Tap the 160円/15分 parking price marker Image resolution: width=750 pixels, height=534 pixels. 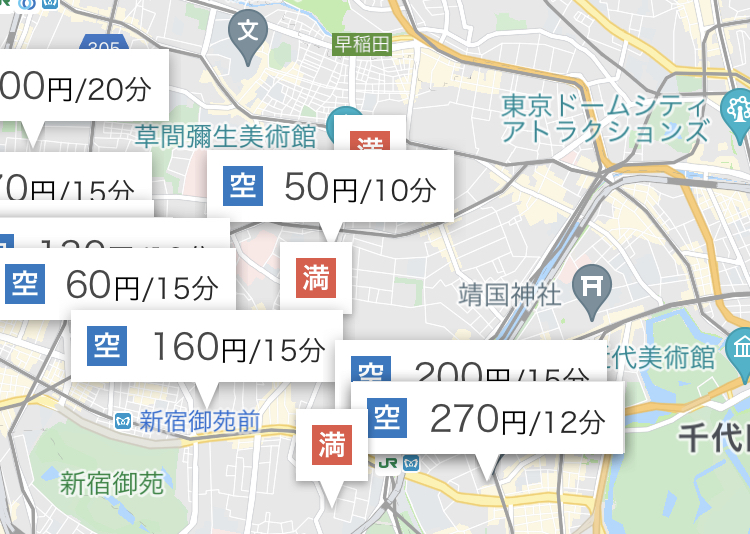tap(206, 346)
